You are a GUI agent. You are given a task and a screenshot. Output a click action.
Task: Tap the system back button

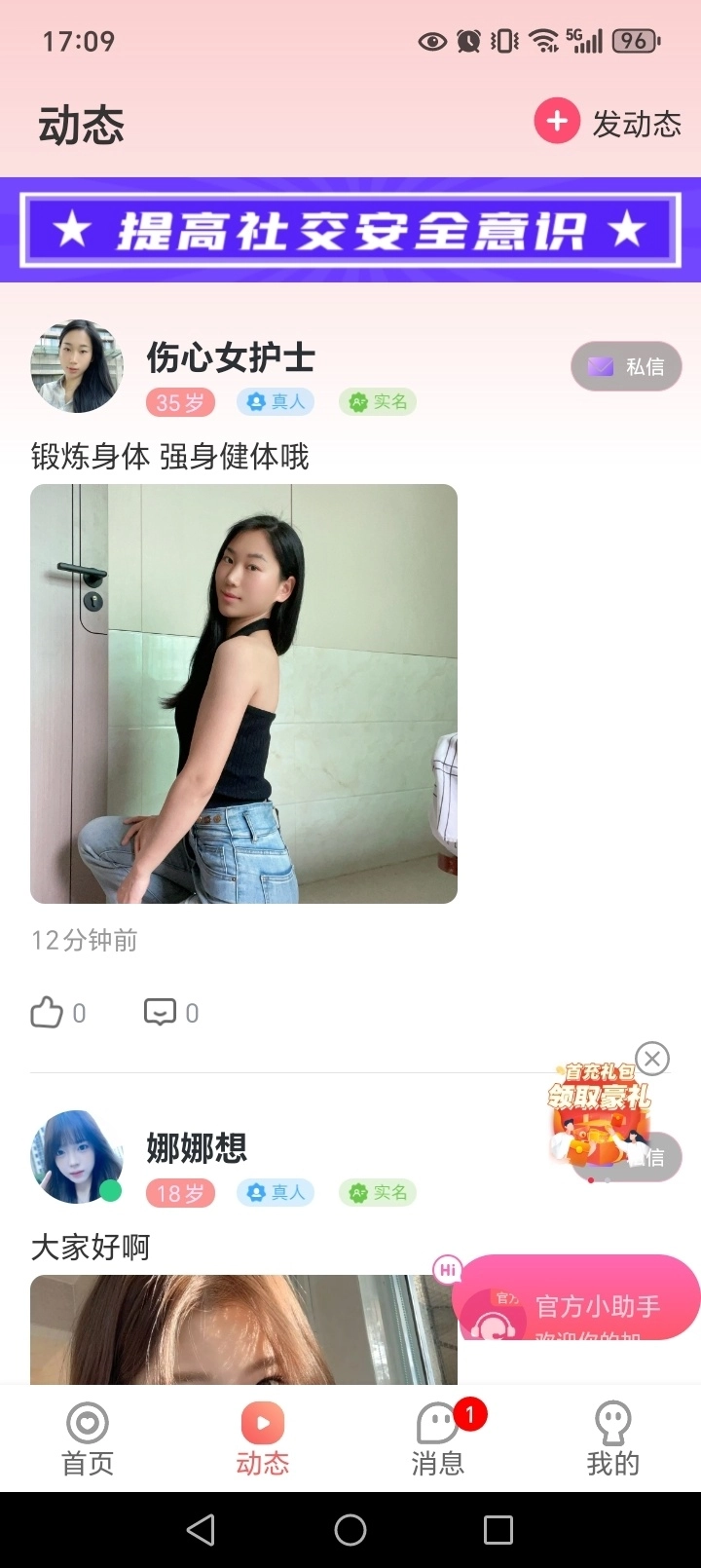pyautogui.click(x=201, y=1530)
